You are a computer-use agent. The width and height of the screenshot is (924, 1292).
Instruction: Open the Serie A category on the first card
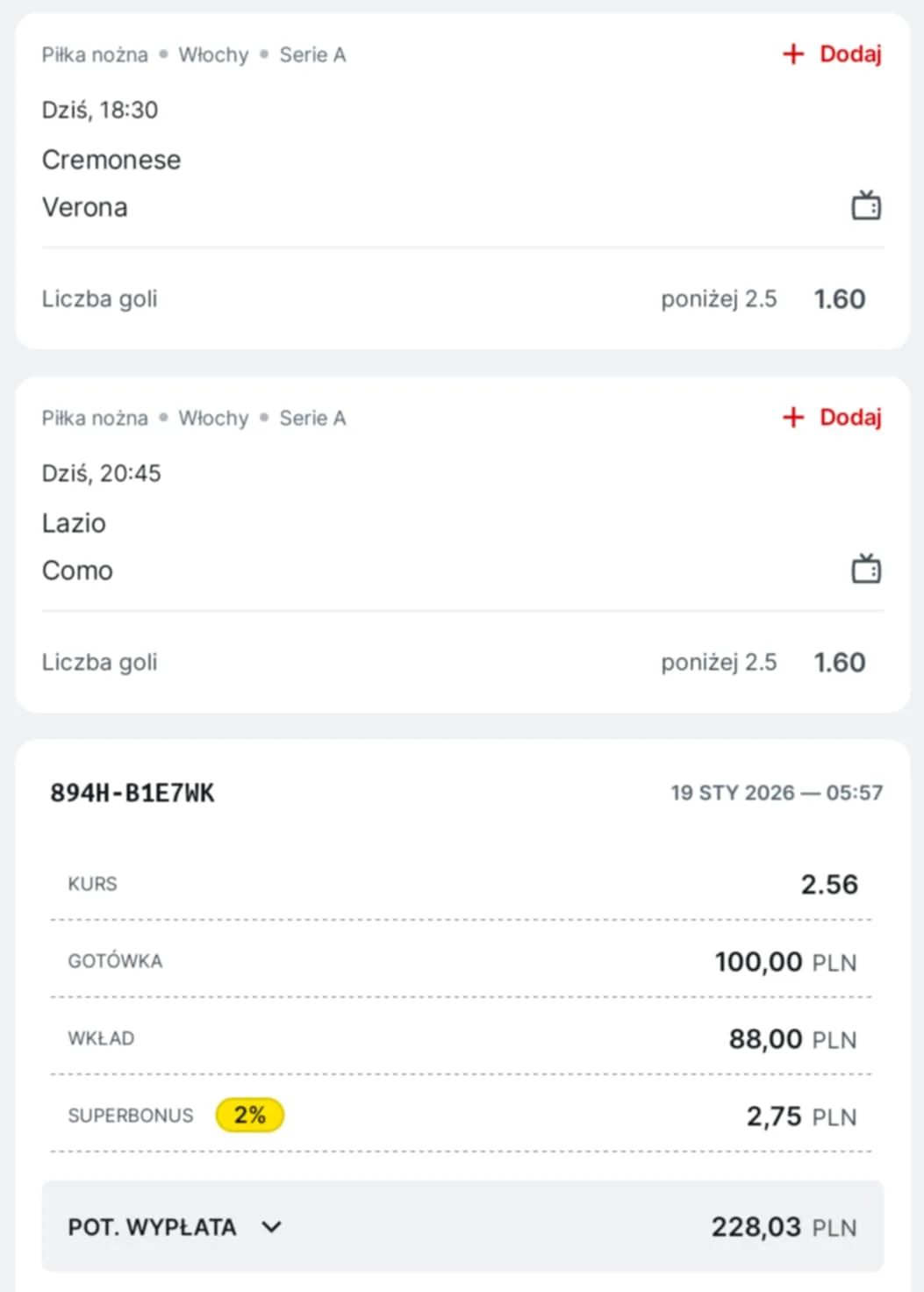pyautogui.click(x=312, y=54)
